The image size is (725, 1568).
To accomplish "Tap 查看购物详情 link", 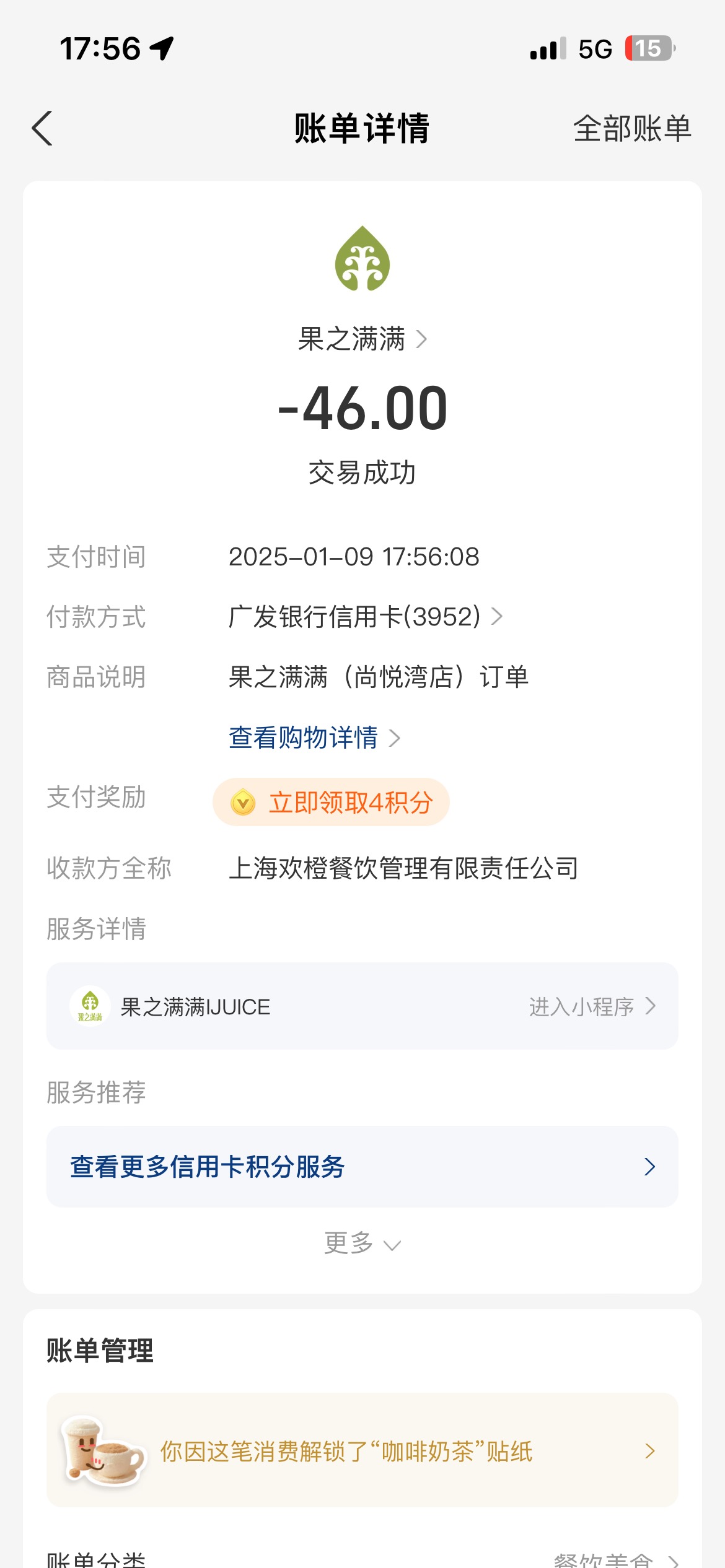I will [x=315, y=738].
